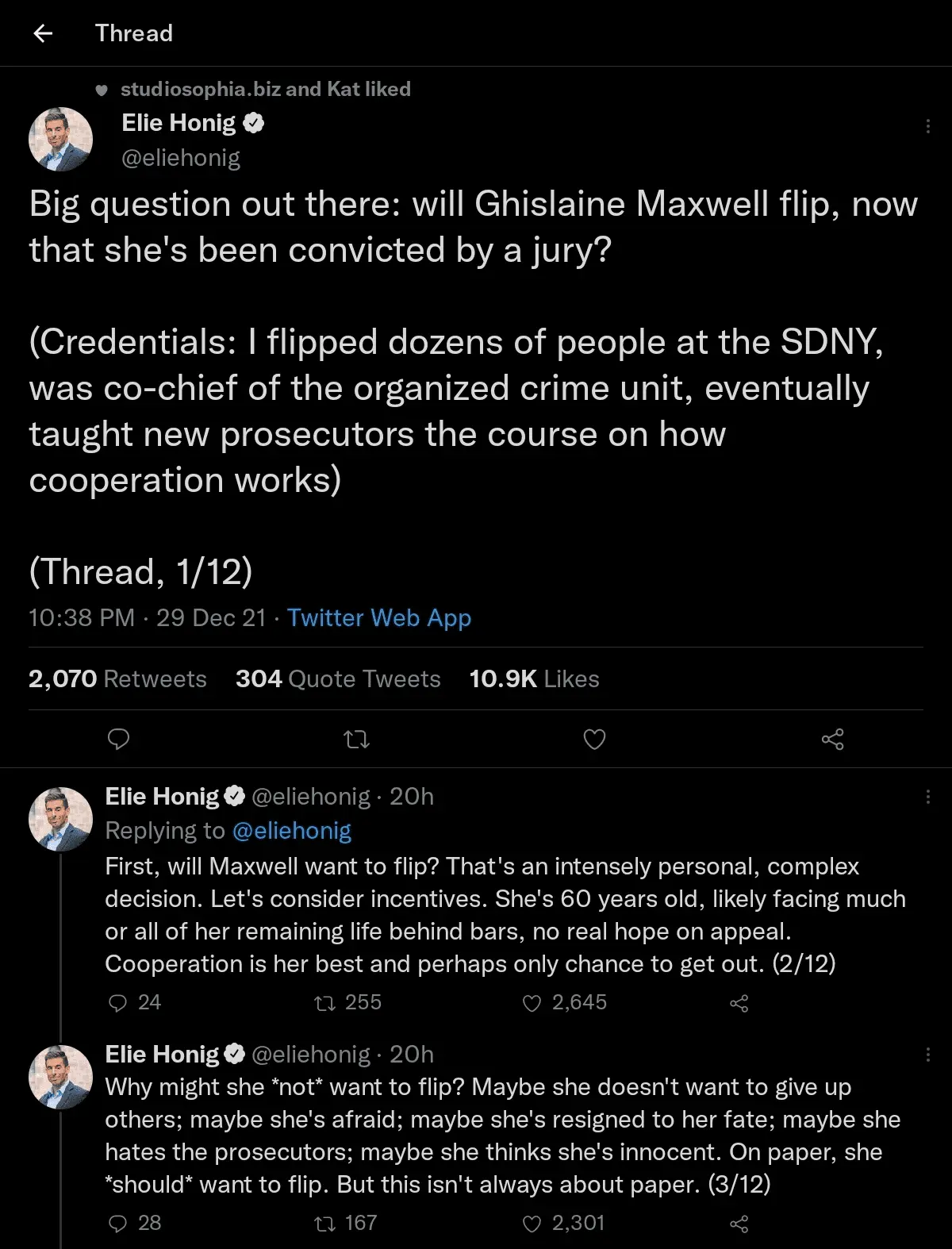Go back from the Thread screen
This screenshot has height=1249, width=952.
point(43,33)
